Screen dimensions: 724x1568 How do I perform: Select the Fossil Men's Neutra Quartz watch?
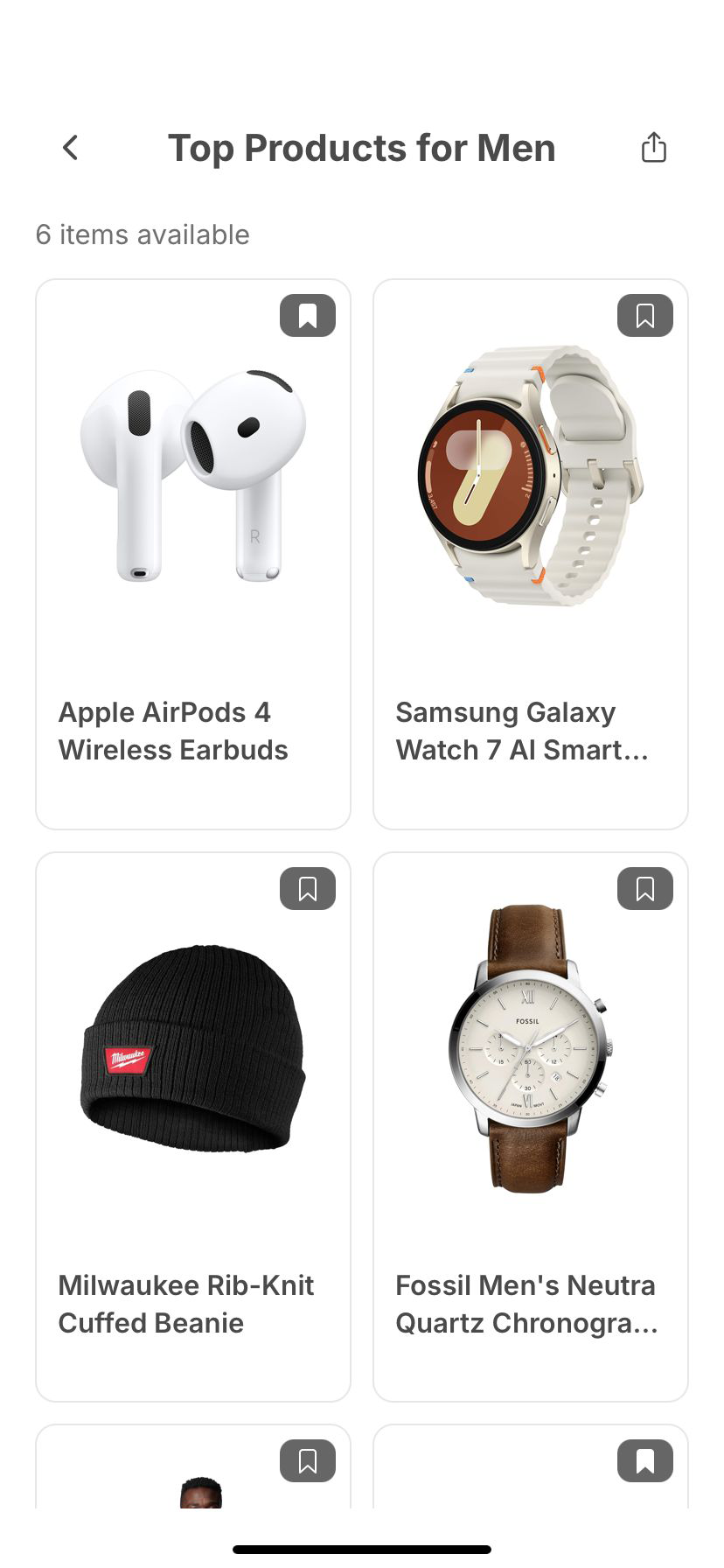click(x=530, y=1129)
